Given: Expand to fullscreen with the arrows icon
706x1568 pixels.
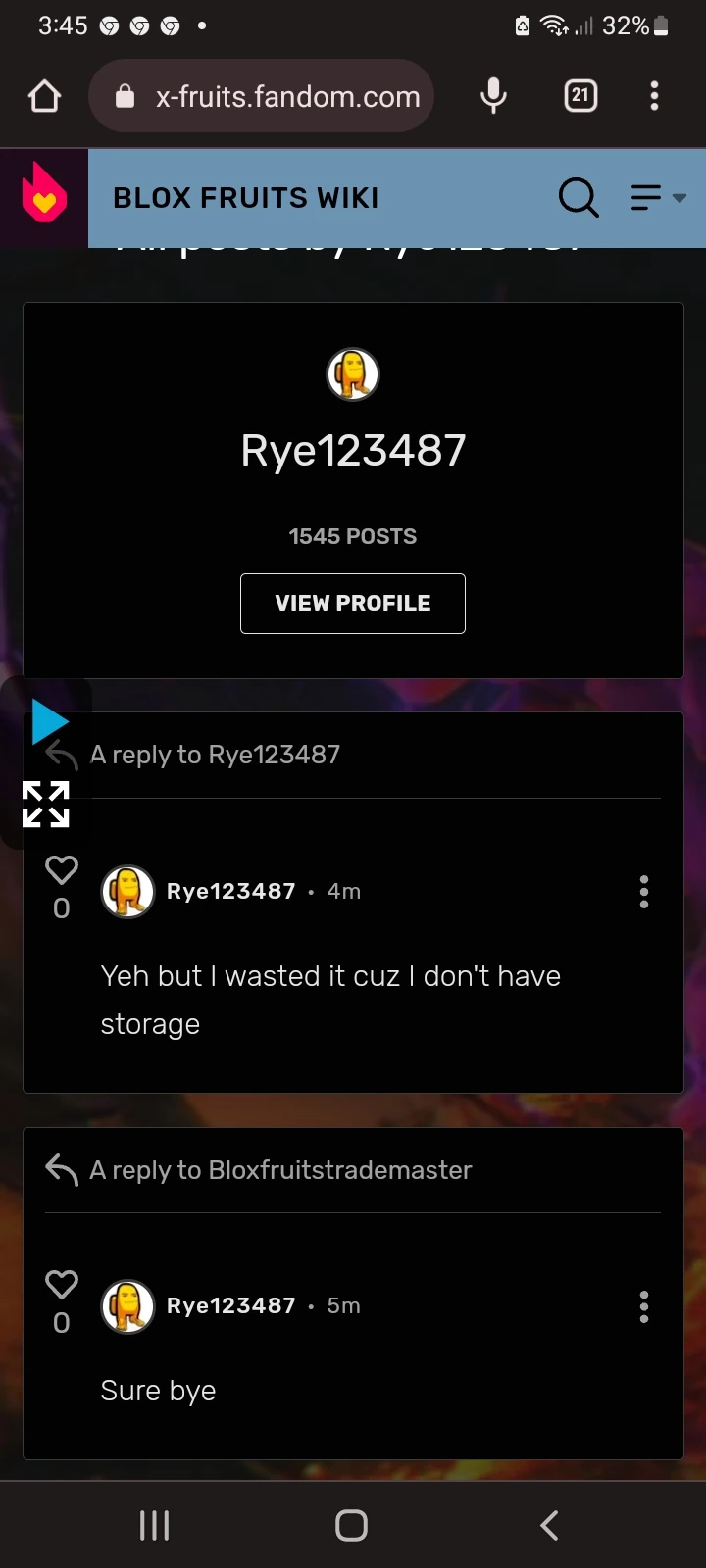Looking at the screenshot, I should (46, 805).
